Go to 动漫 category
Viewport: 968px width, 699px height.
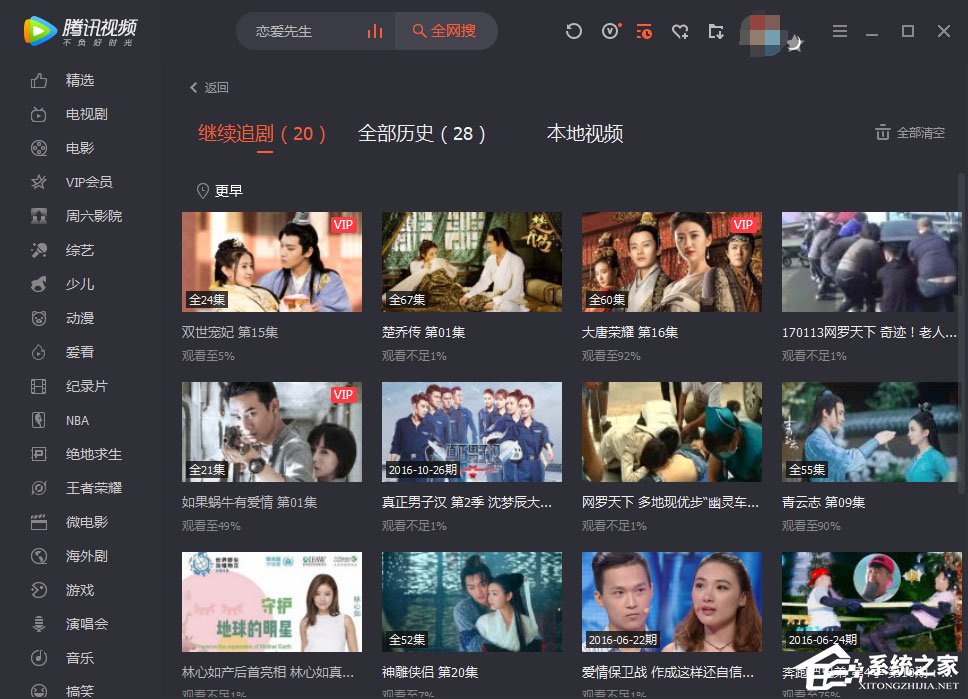(x=80, y=318)
